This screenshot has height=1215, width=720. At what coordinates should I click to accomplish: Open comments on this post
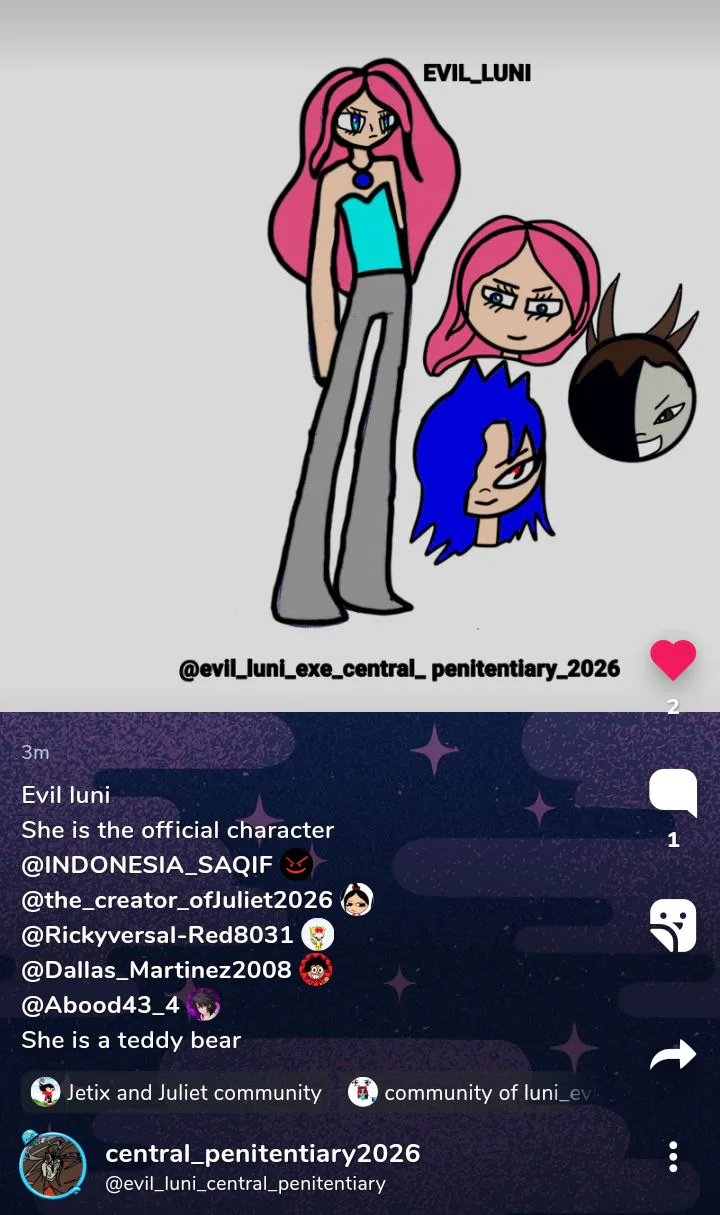(x=673, y=795)
